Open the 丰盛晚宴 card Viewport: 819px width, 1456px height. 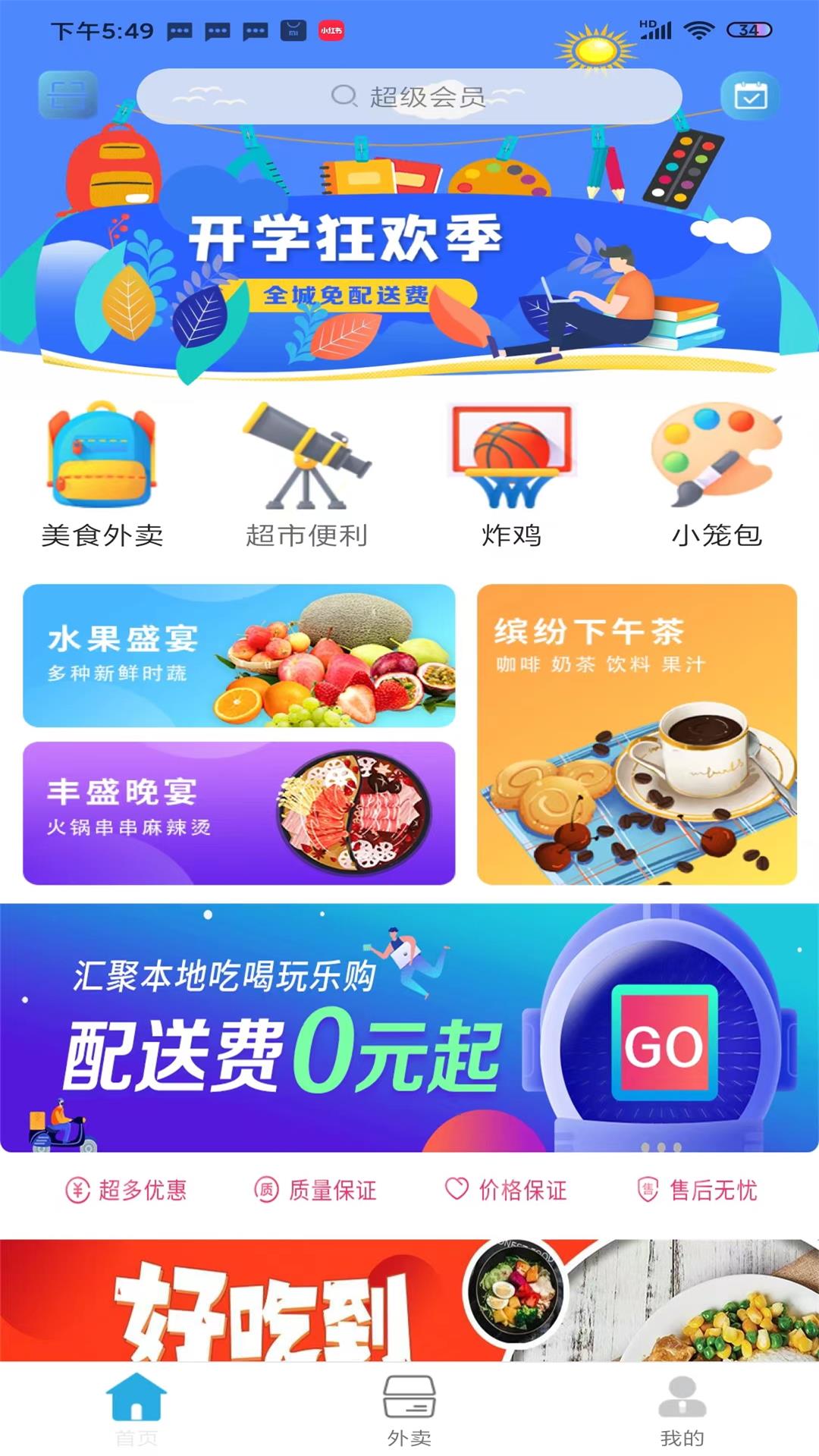[239, 813]
